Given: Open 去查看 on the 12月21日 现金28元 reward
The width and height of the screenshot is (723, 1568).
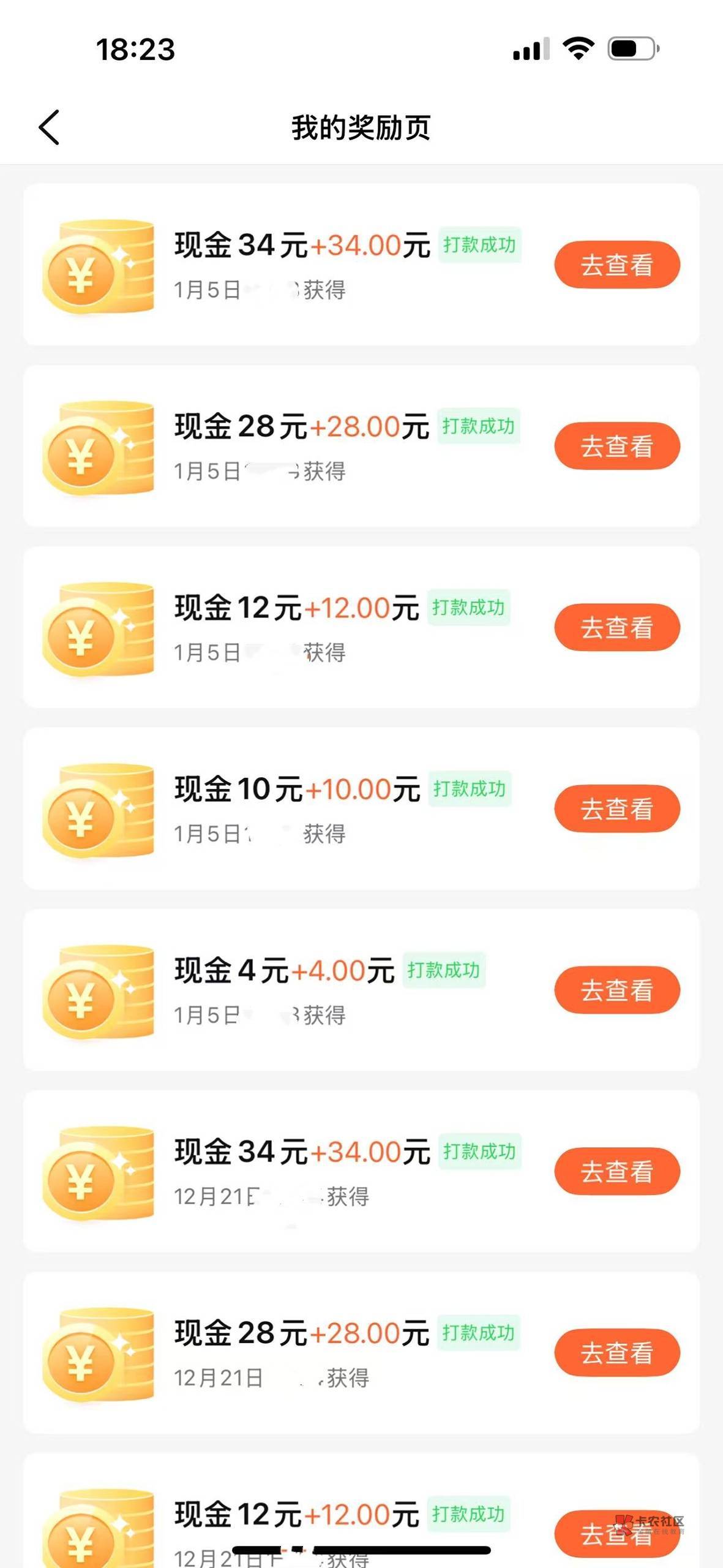Looking at the screenshot, I should pyautogui.click(x=616, y=1352).
